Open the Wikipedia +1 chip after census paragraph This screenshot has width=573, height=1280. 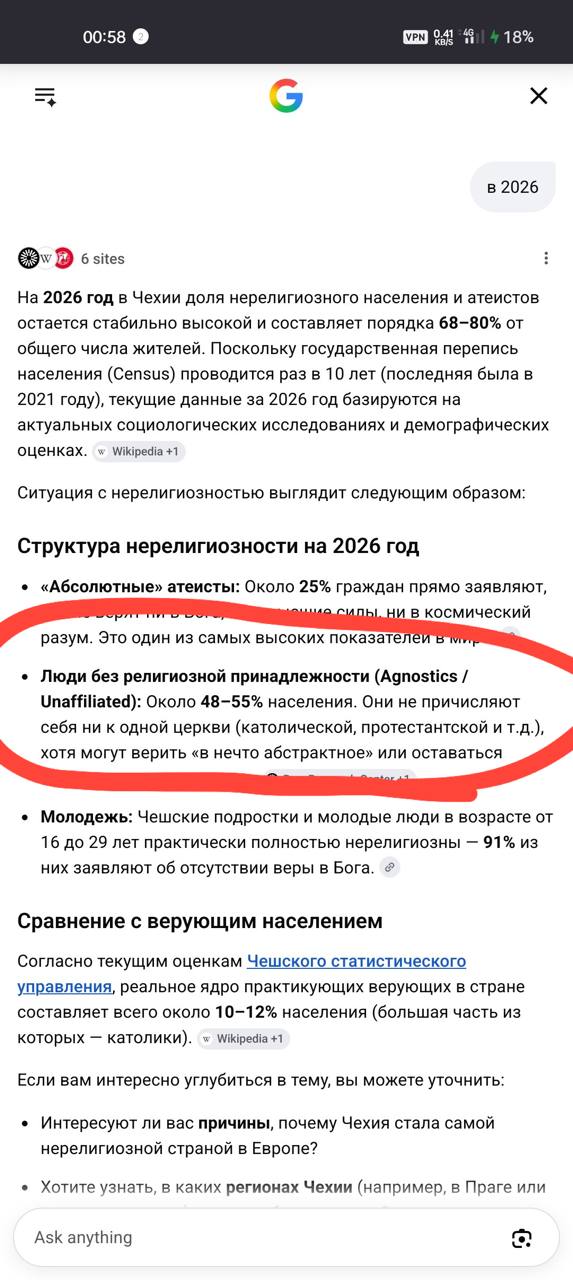tap(139, 452)
